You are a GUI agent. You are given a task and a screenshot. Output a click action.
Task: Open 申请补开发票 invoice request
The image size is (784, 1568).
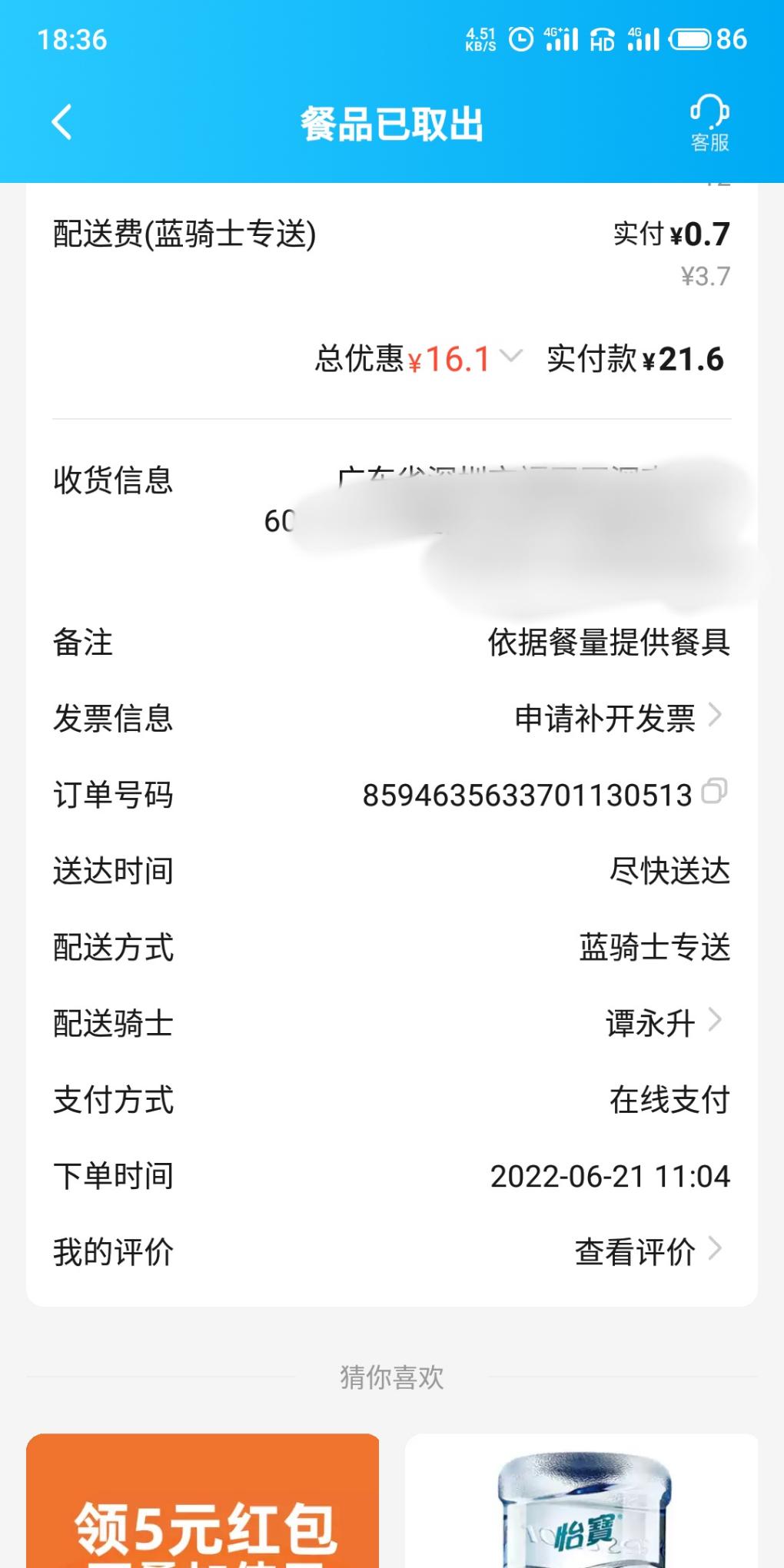[x=618, y=718]
